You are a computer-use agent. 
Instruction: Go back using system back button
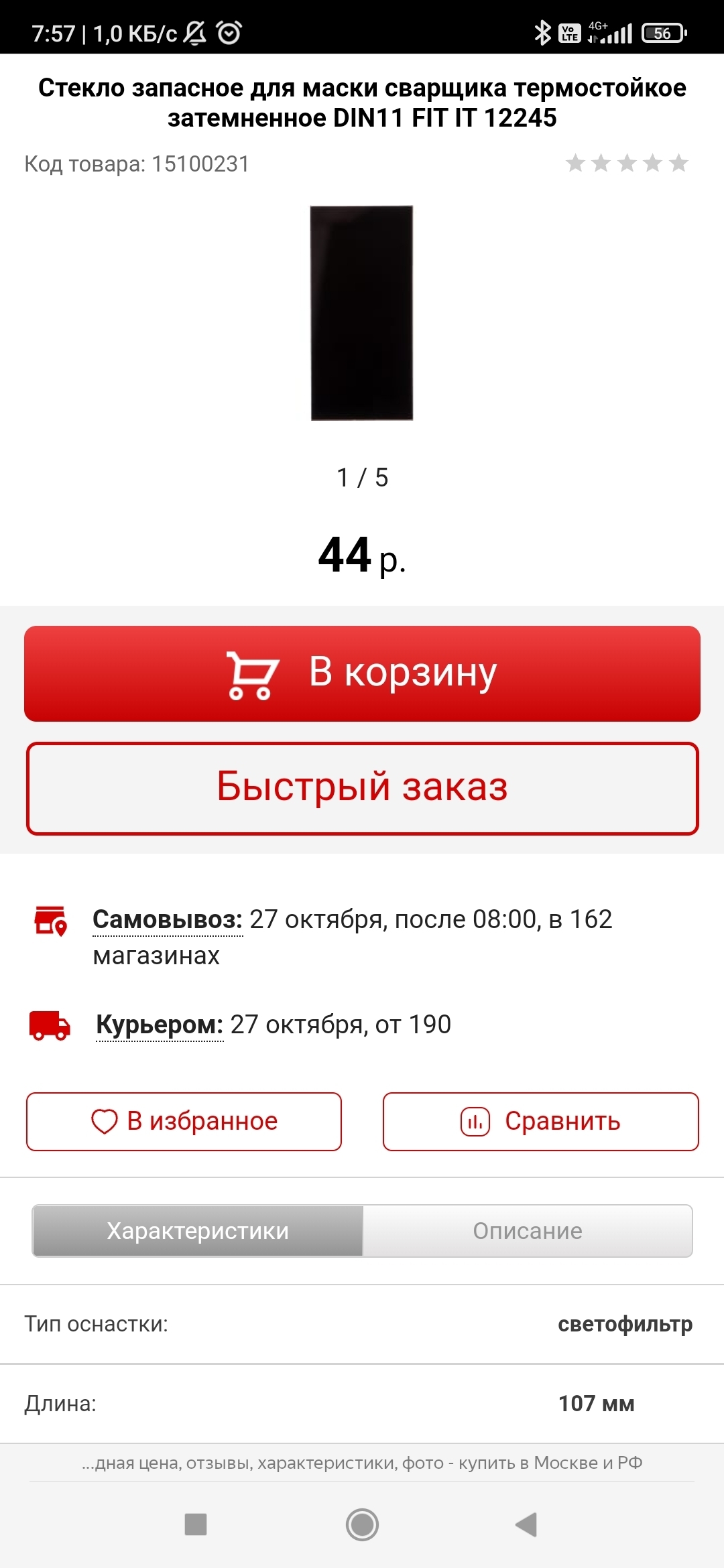pos(526,1524)
